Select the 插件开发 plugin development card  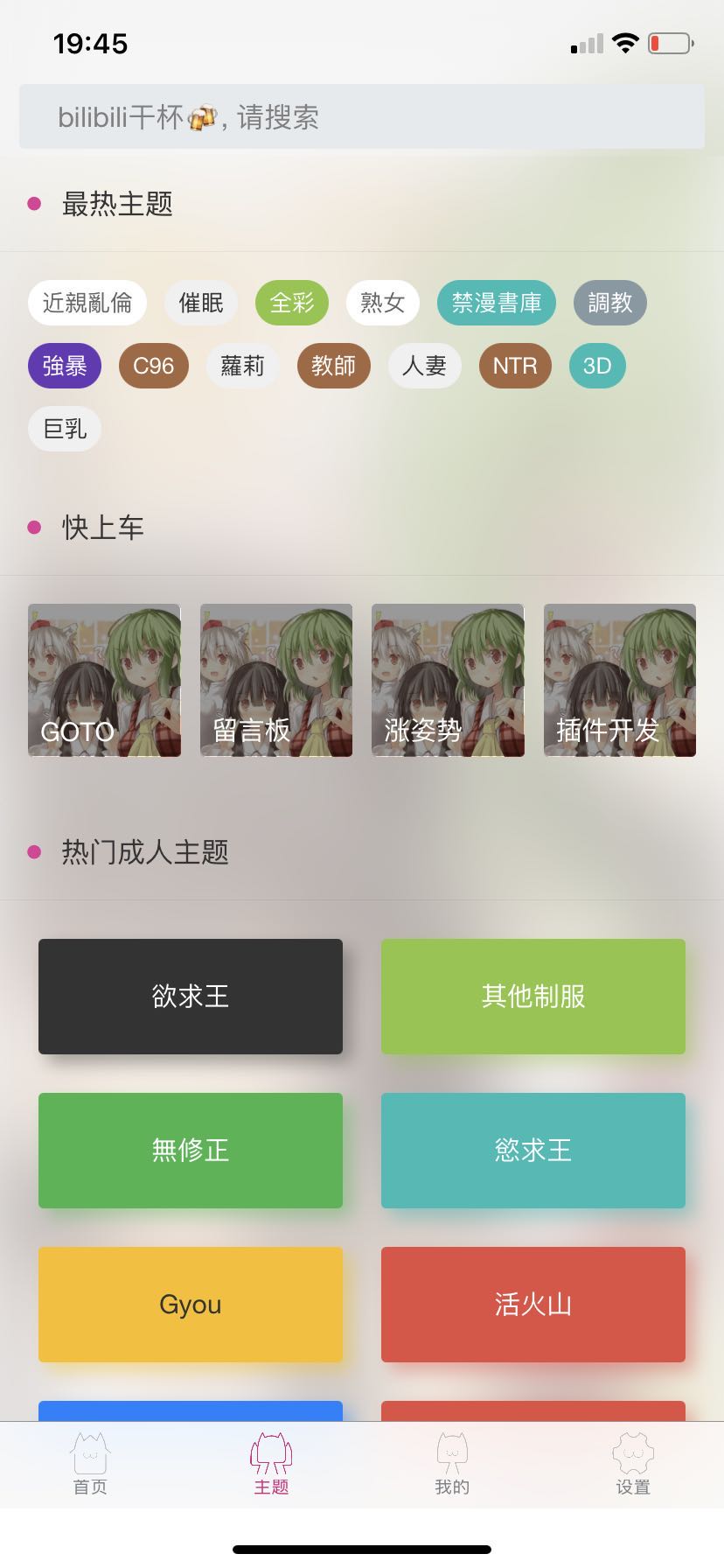pyautogui.click(x=619, y=680)
